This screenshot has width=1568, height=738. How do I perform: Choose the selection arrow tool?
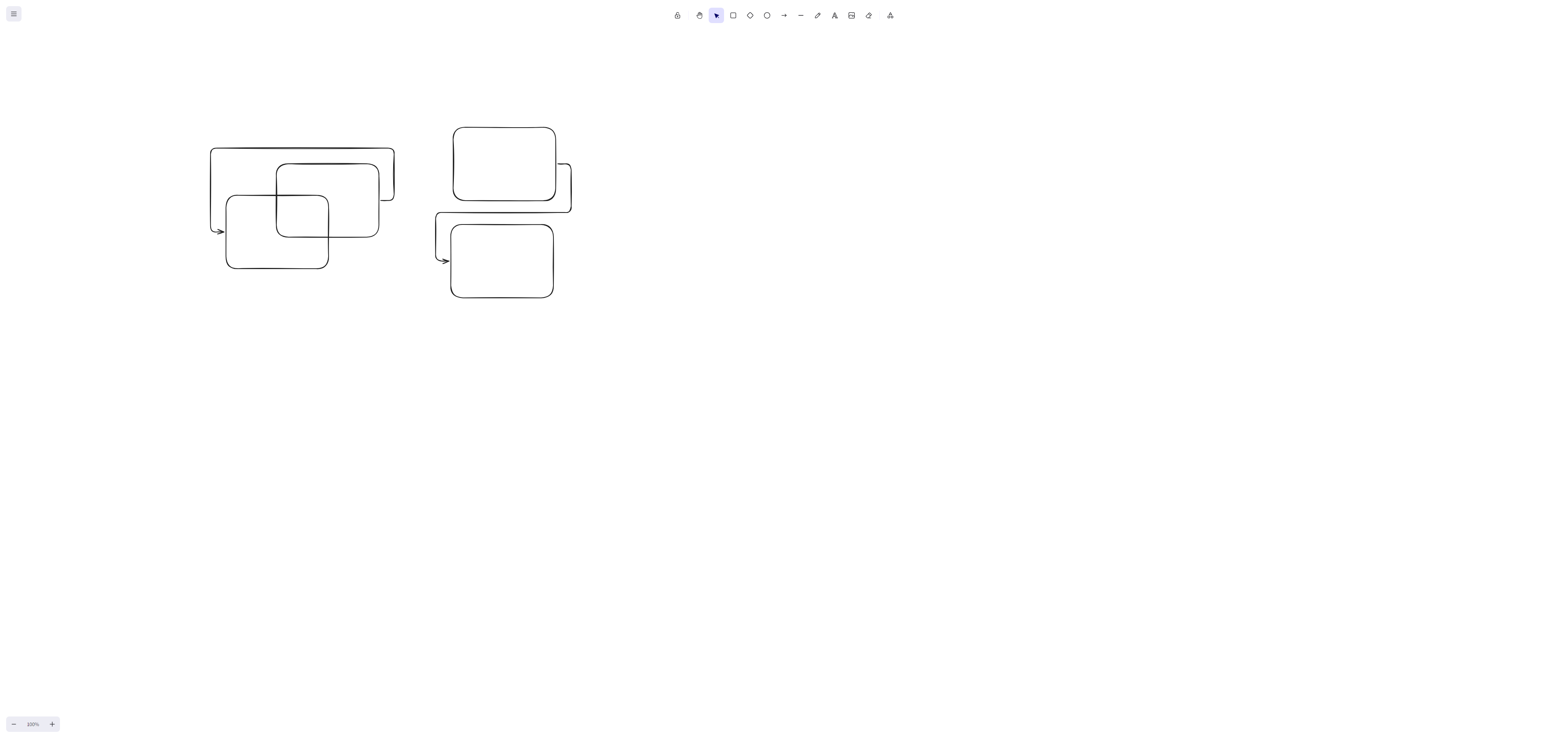tap(716, 16)
